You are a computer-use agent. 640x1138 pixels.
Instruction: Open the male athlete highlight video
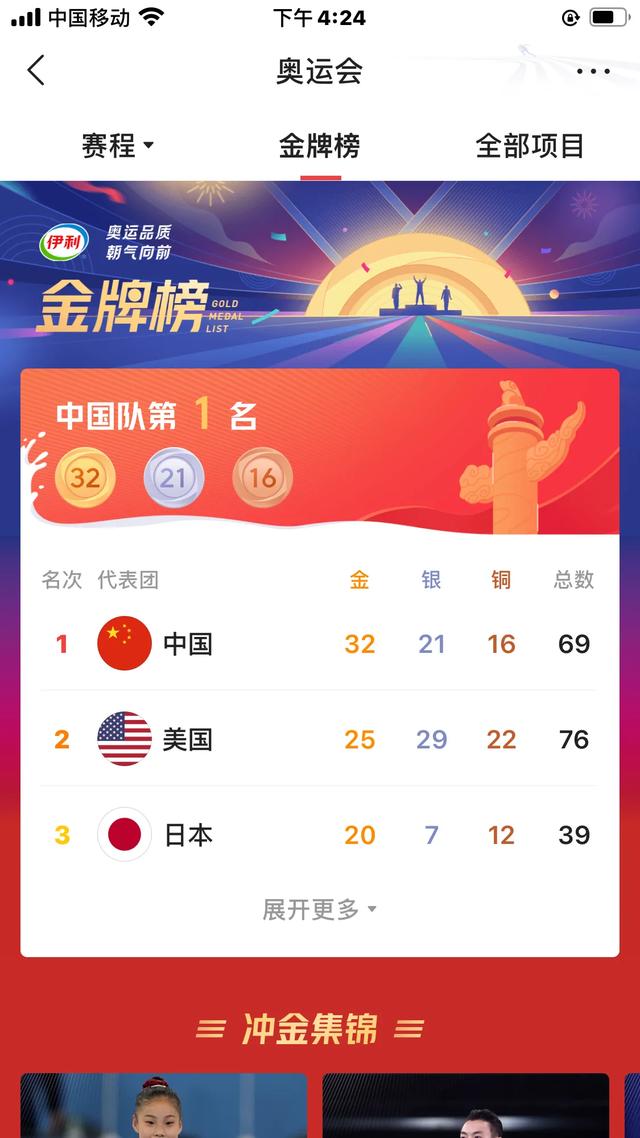click(465, 1105)
